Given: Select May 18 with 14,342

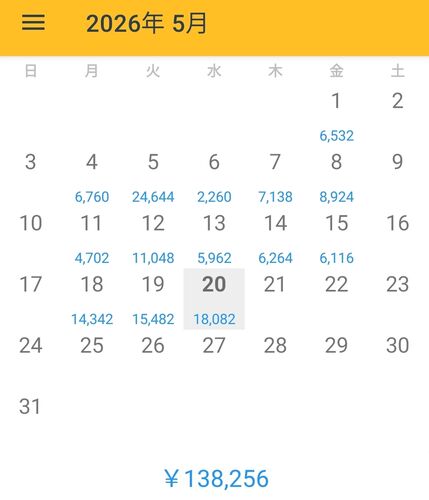Looking at the screenshot, I should pyautogui.click(x=92, y=299).
